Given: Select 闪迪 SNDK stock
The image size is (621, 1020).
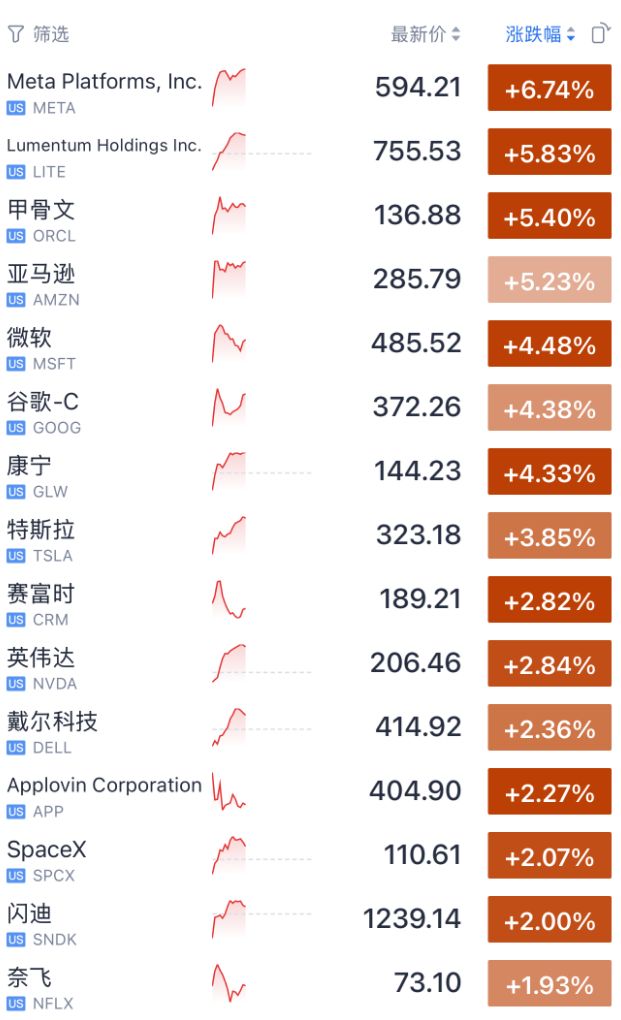Looking at the screenshot, I should point(310,919).
